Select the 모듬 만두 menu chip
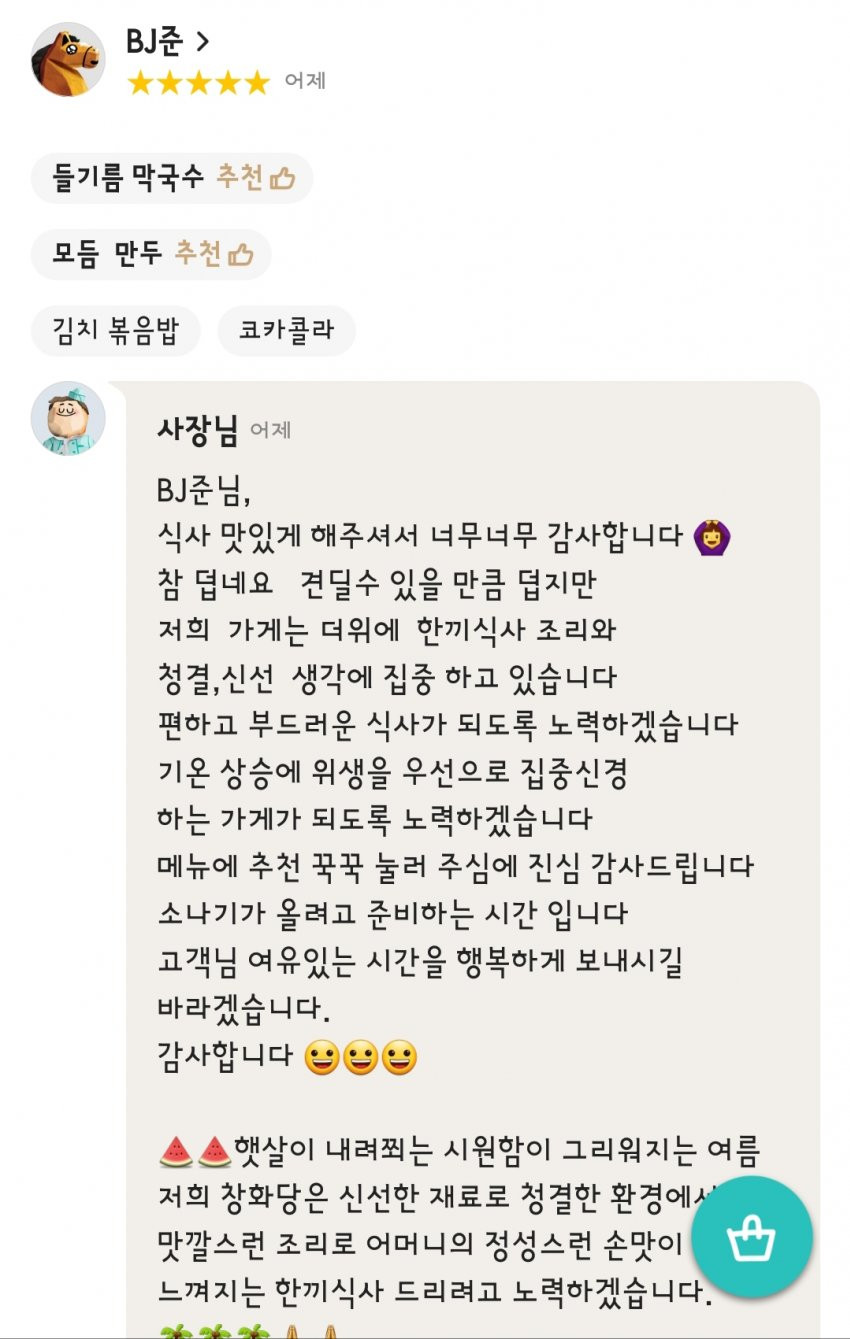 [151, 254]
